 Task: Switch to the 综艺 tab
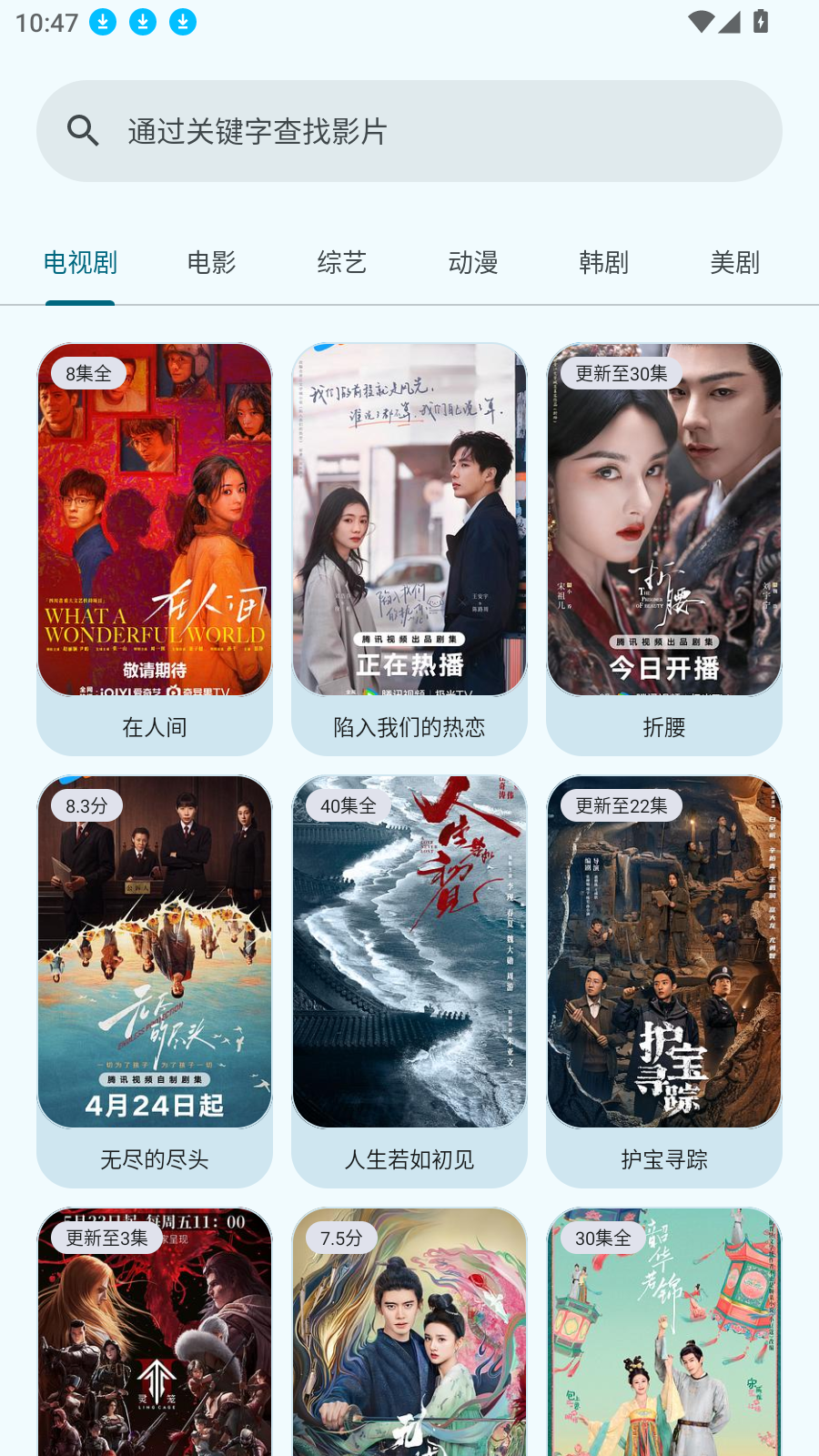pos(342,263)
